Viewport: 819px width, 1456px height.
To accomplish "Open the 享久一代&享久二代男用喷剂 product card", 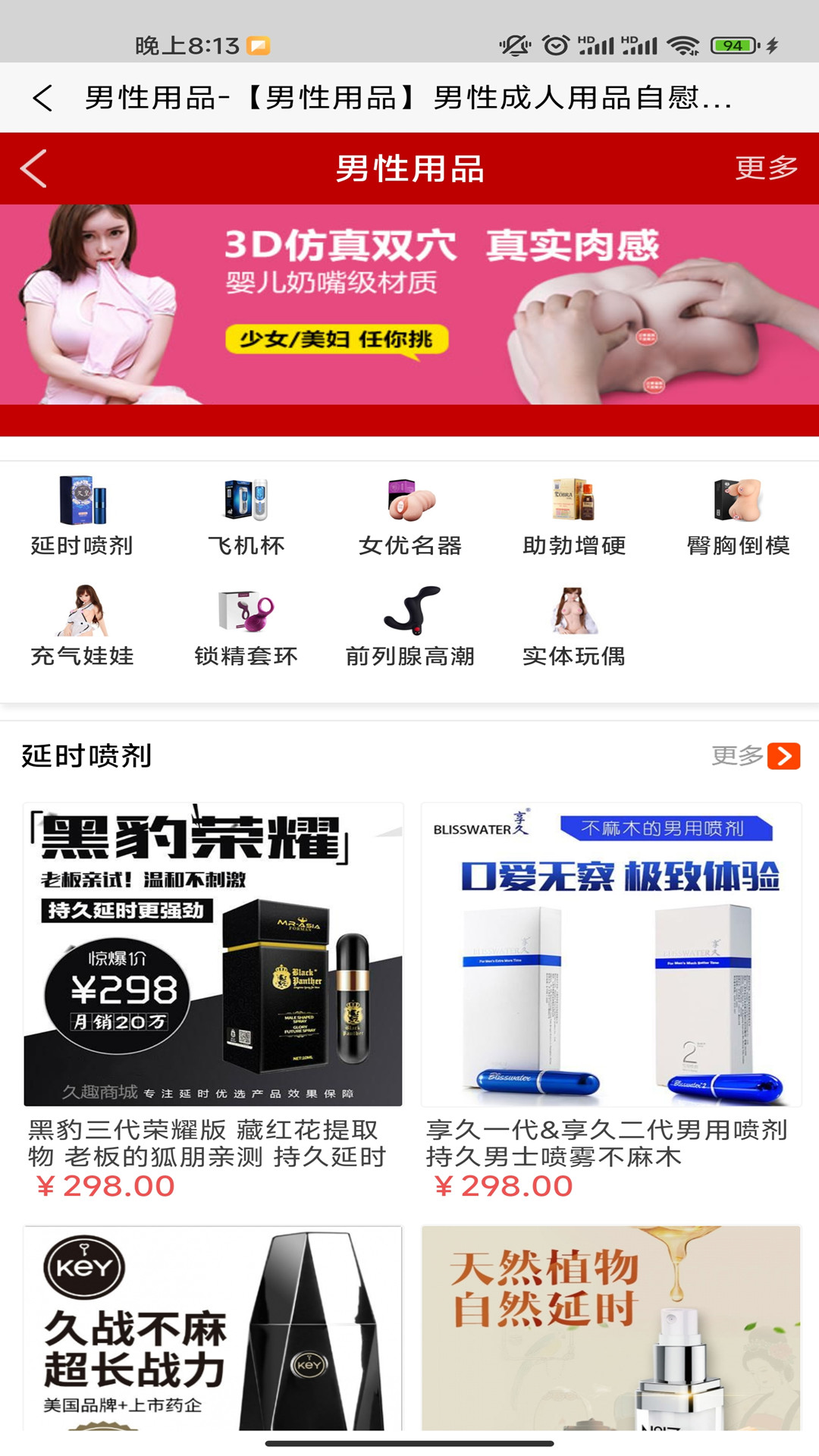I will click(x=611, y=986).
